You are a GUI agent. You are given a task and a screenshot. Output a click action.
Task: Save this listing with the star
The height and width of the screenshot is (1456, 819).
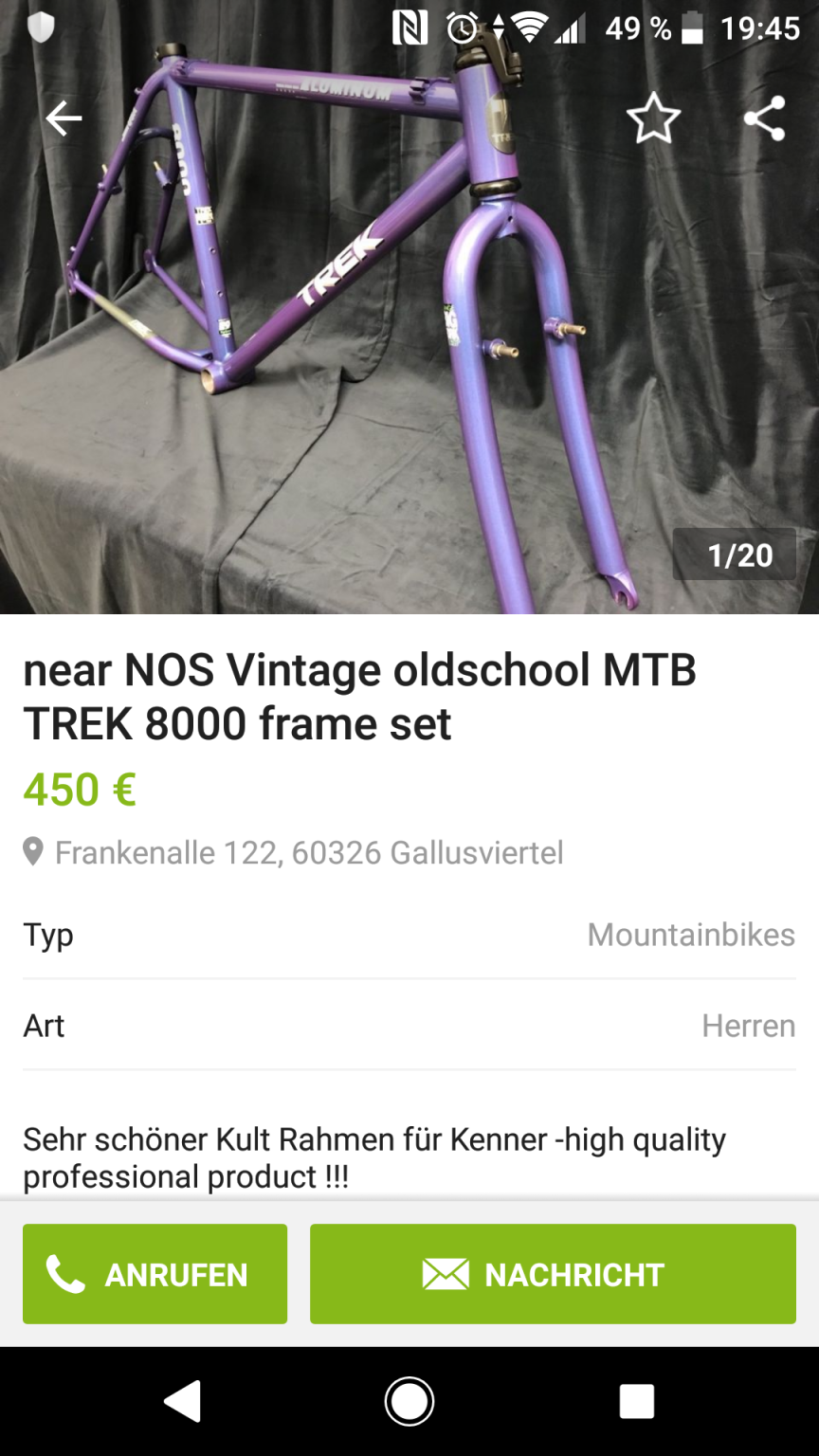[x=653, y=120]
